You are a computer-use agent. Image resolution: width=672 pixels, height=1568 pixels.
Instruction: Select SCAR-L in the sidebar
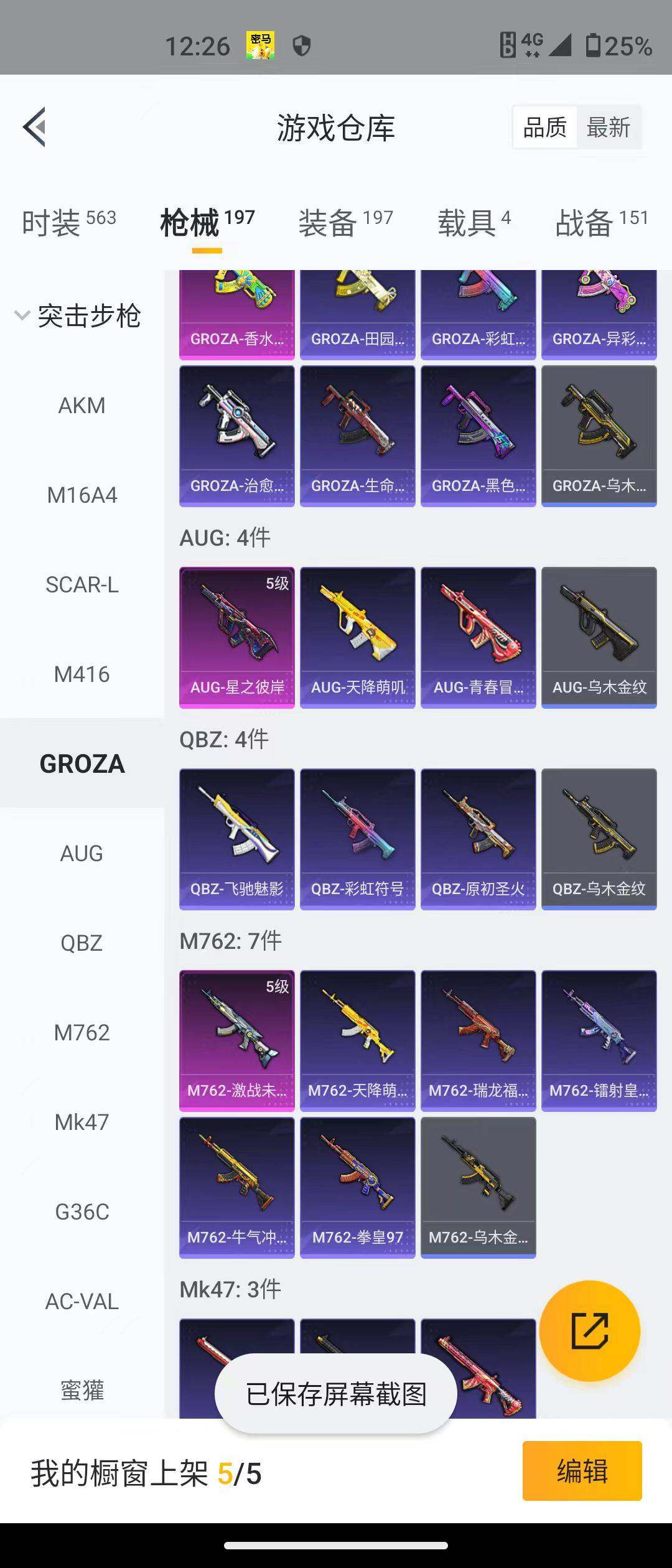pyautogui.click(x=82, y=585)
